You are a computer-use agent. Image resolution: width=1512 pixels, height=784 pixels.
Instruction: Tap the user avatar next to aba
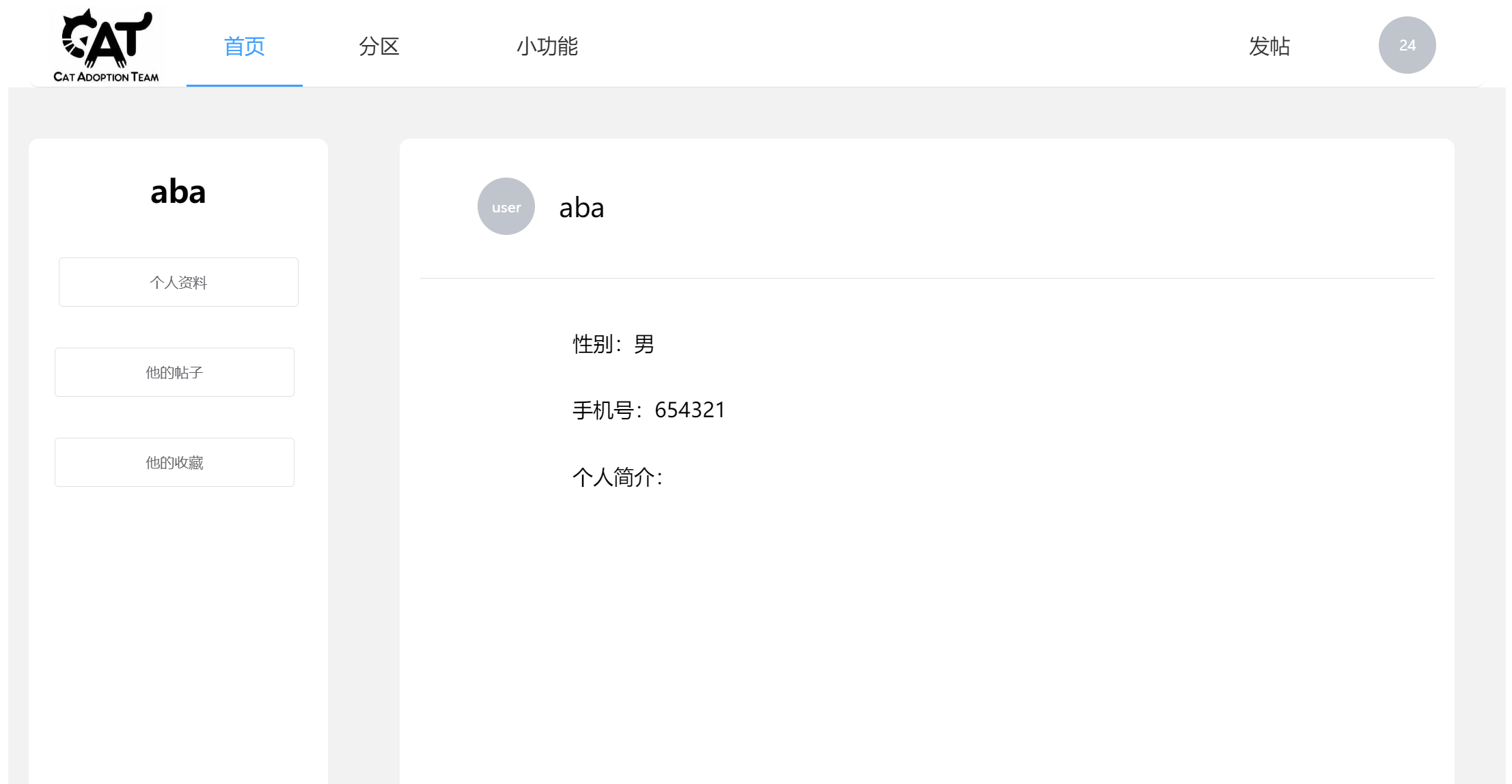click(x=506, y=206)
